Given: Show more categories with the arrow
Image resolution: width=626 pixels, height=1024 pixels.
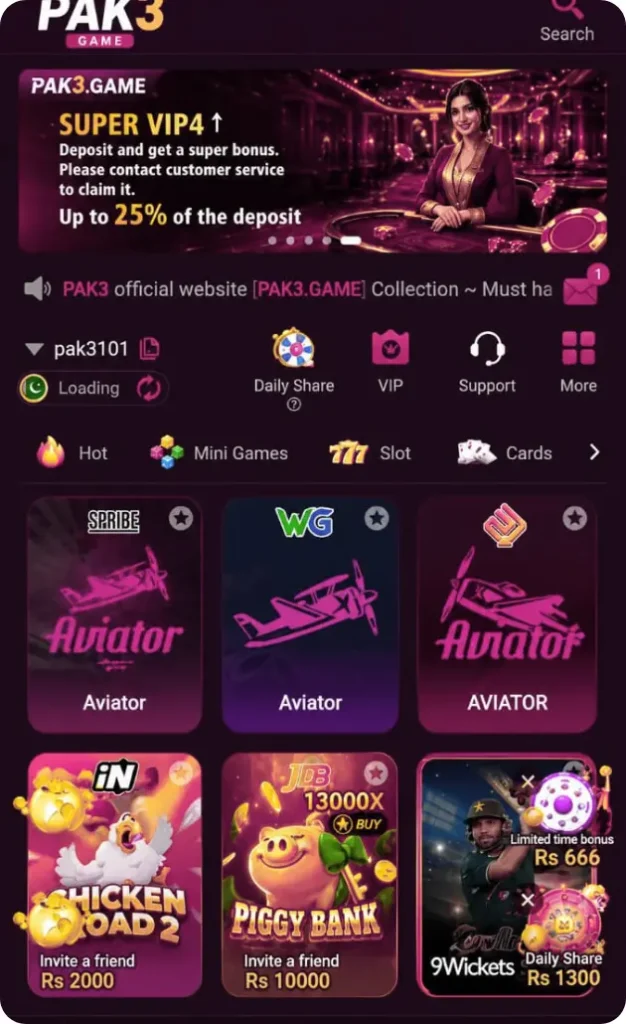Looking at the screenshot, I should point(594,452).
